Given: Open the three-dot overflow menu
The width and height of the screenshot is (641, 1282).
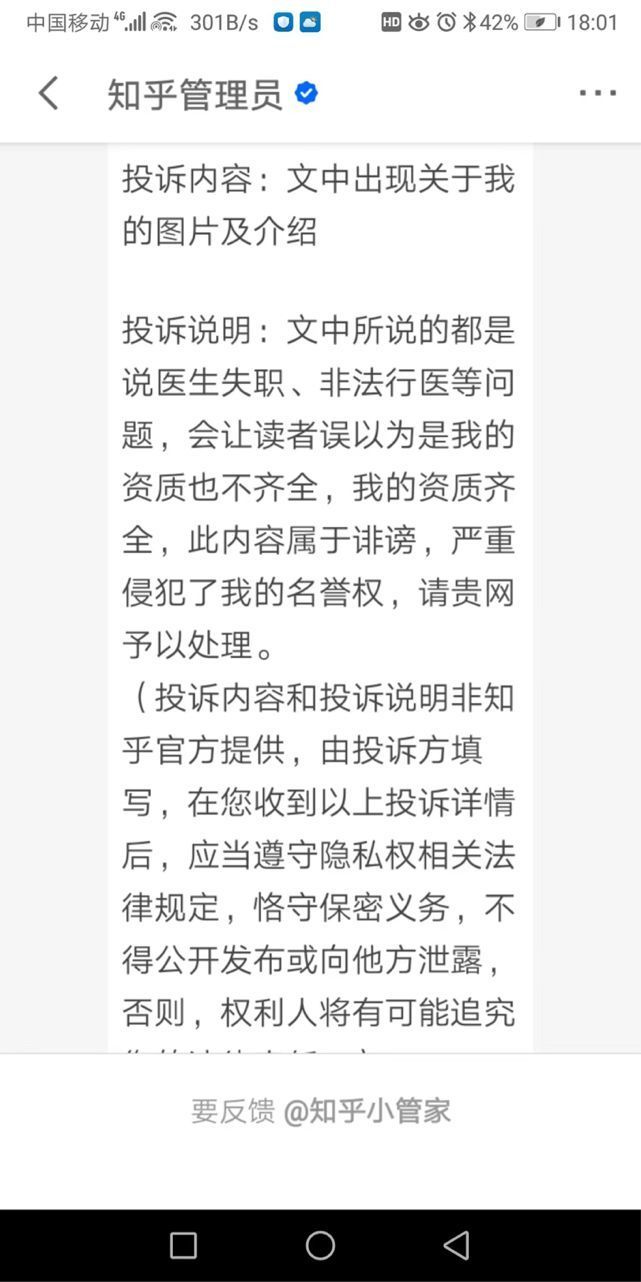Looking at the screenshot, I should click(597, 94).
